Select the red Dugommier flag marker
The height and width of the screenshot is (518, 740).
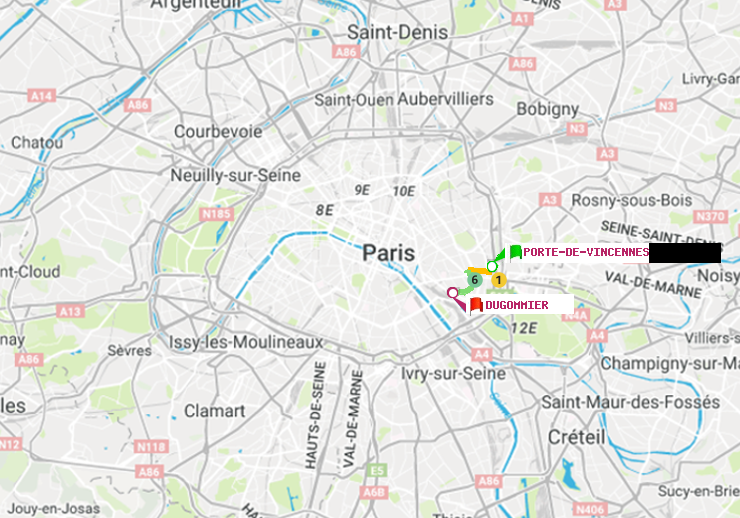[x=476, y=304]
